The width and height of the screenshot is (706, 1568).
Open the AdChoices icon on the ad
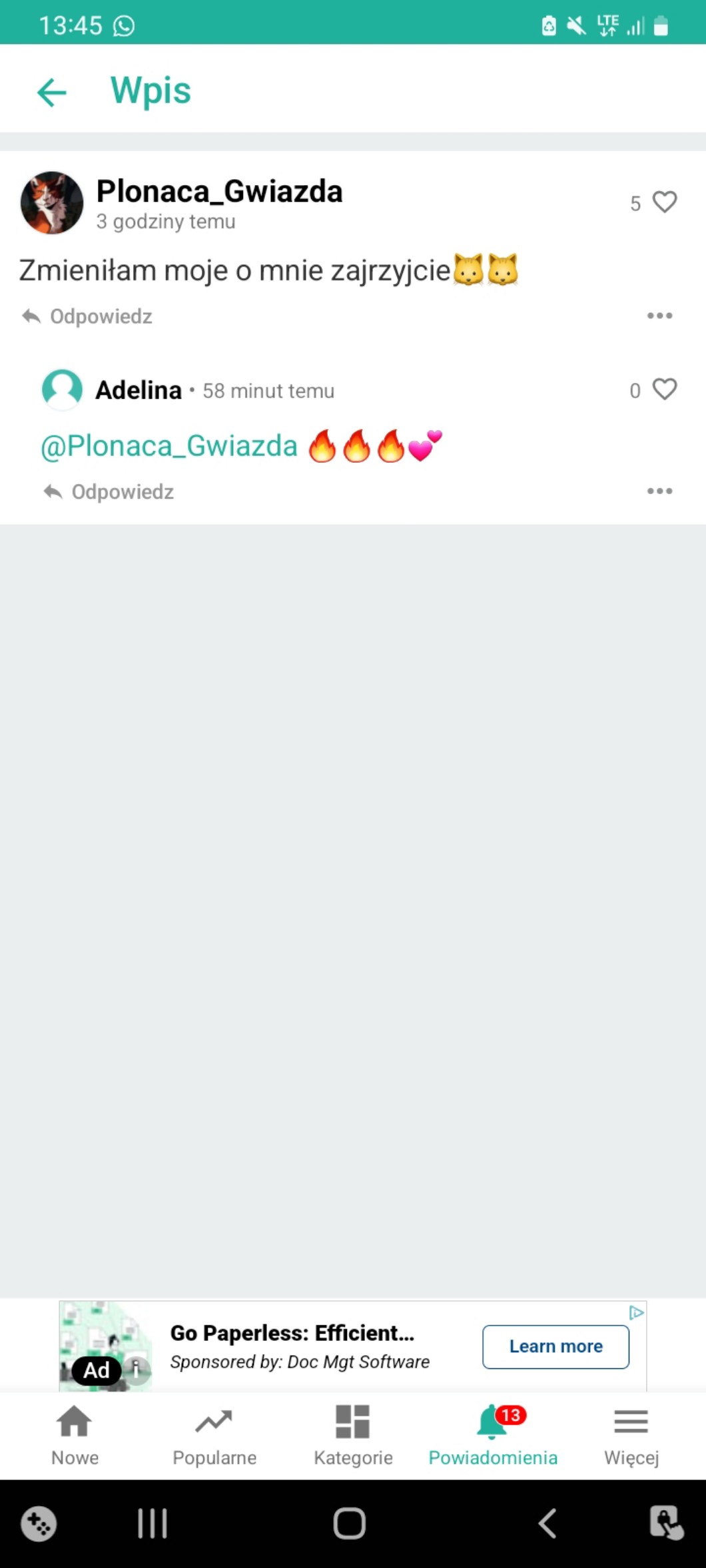(636, 1312)
